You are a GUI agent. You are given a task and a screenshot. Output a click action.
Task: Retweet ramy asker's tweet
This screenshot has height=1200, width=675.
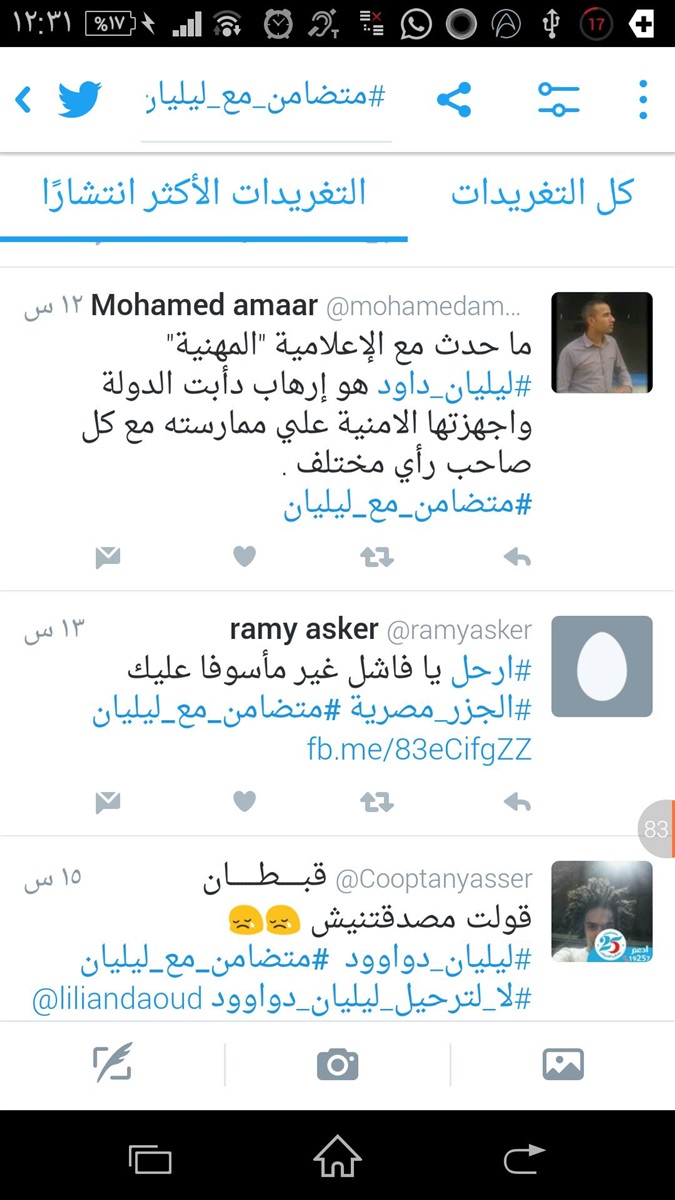tap(377, 801)
